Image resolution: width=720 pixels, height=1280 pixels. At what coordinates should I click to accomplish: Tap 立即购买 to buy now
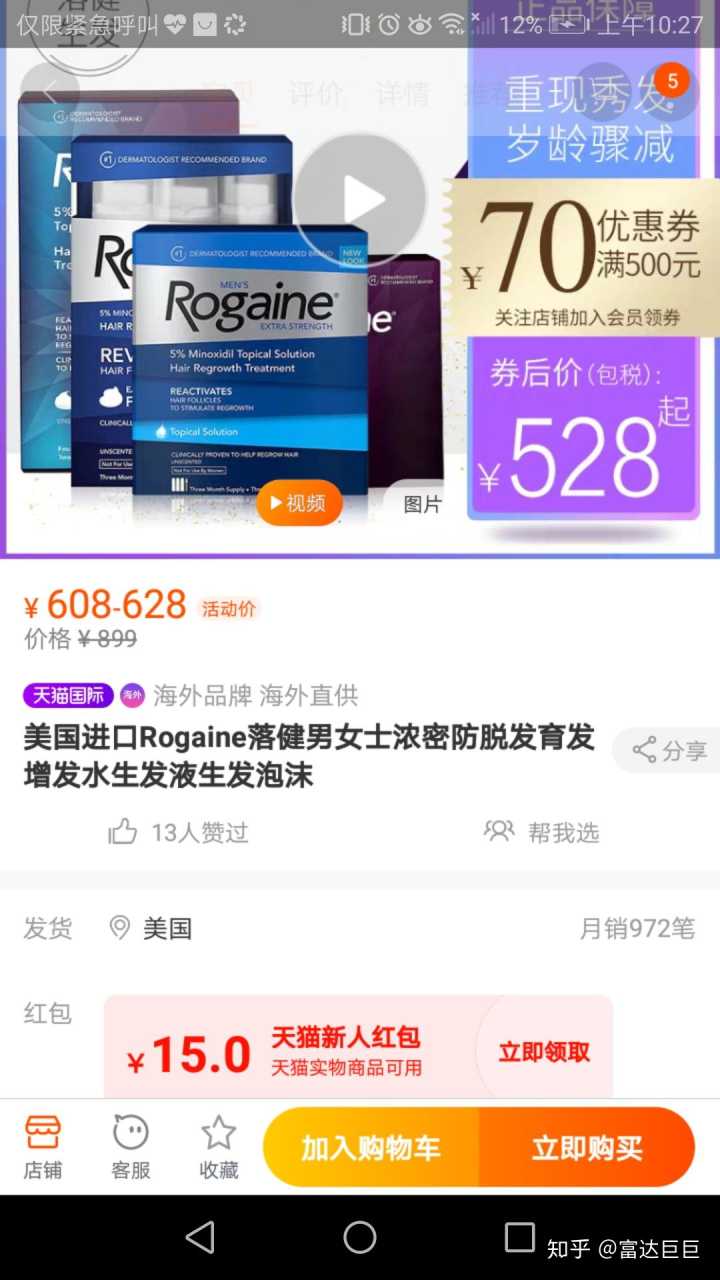(587, 1148)
